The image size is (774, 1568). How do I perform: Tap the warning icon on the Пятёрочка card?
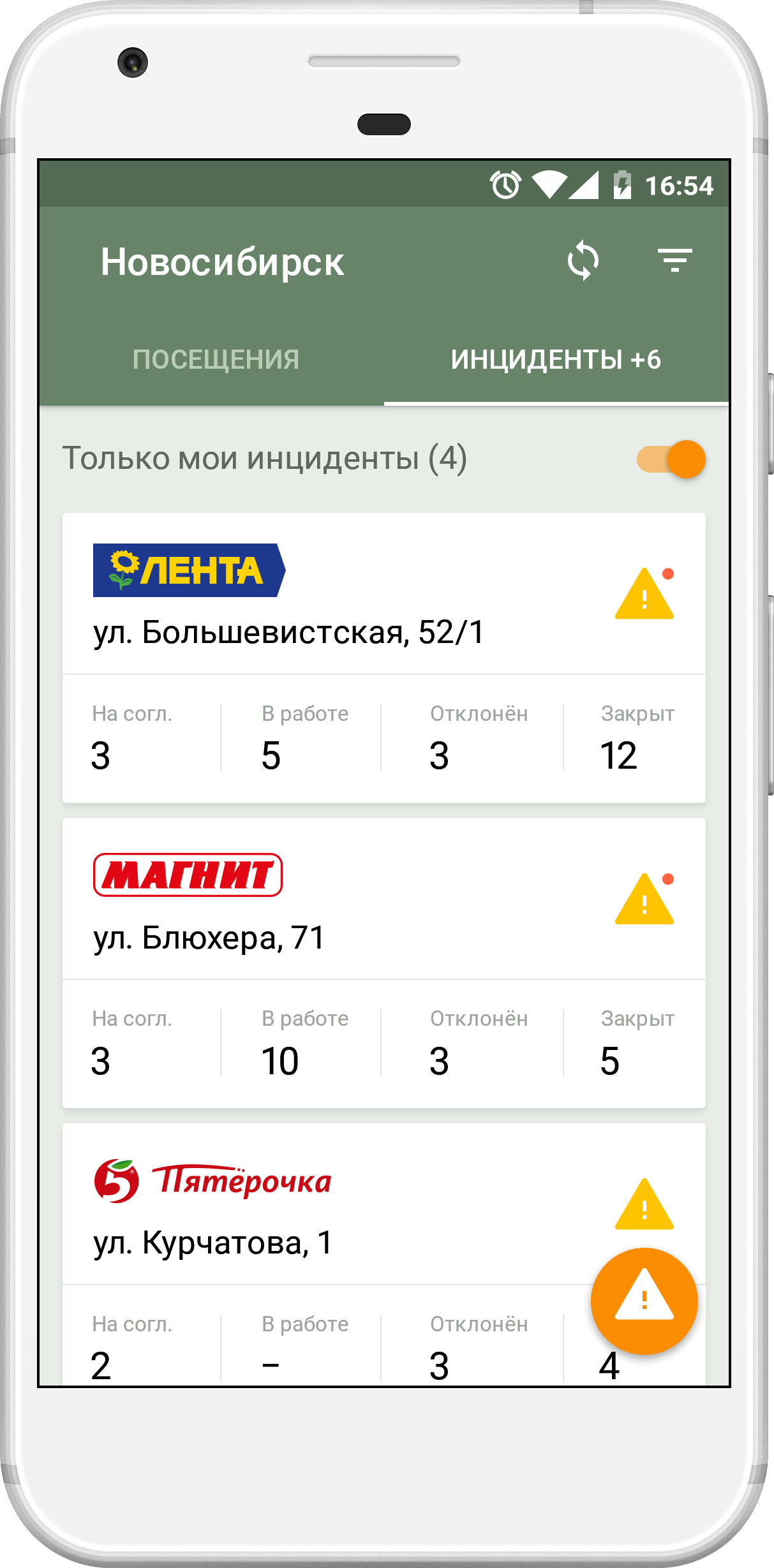[644, 1206]
